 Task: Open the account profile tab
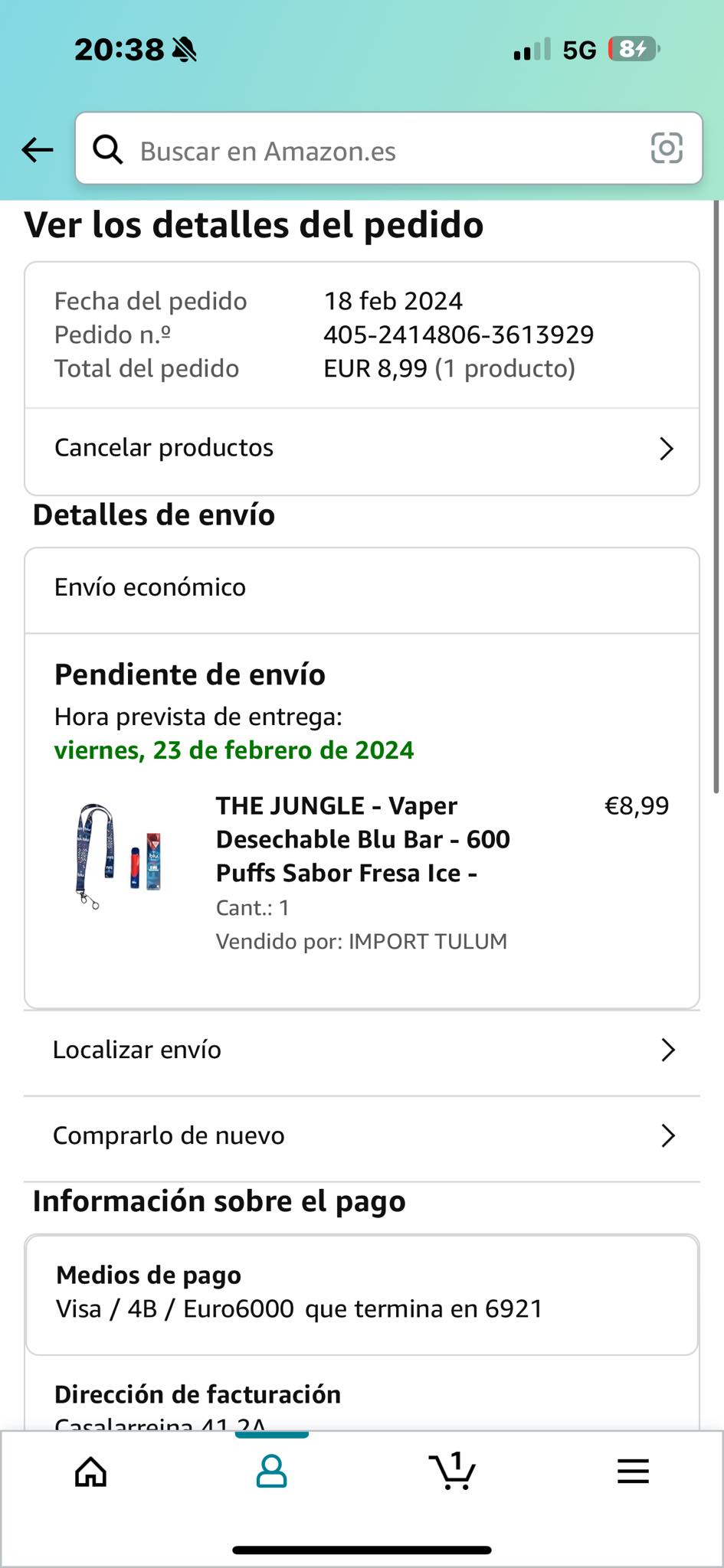click(x=271, y=1472)
